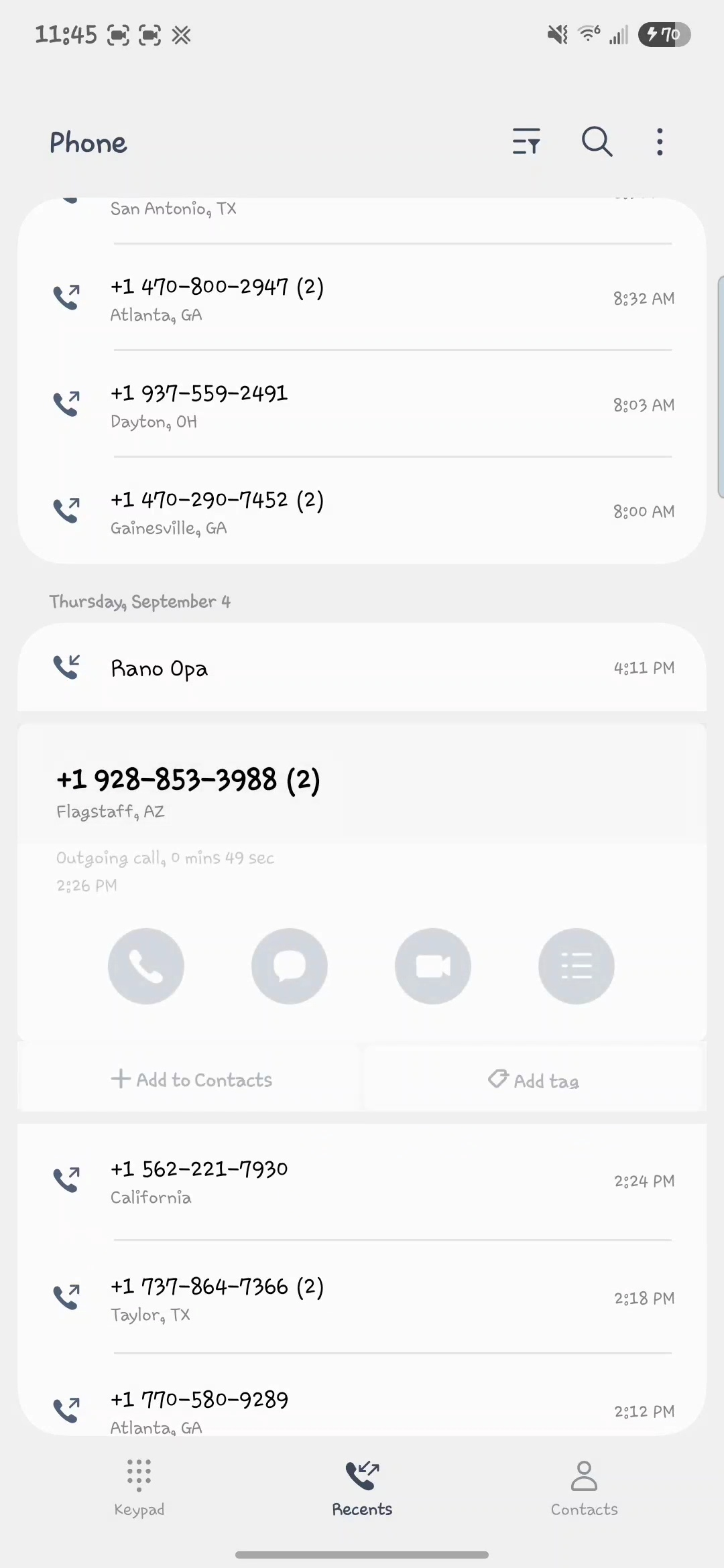Start a video call with Flagstaff number

(433, 966)
